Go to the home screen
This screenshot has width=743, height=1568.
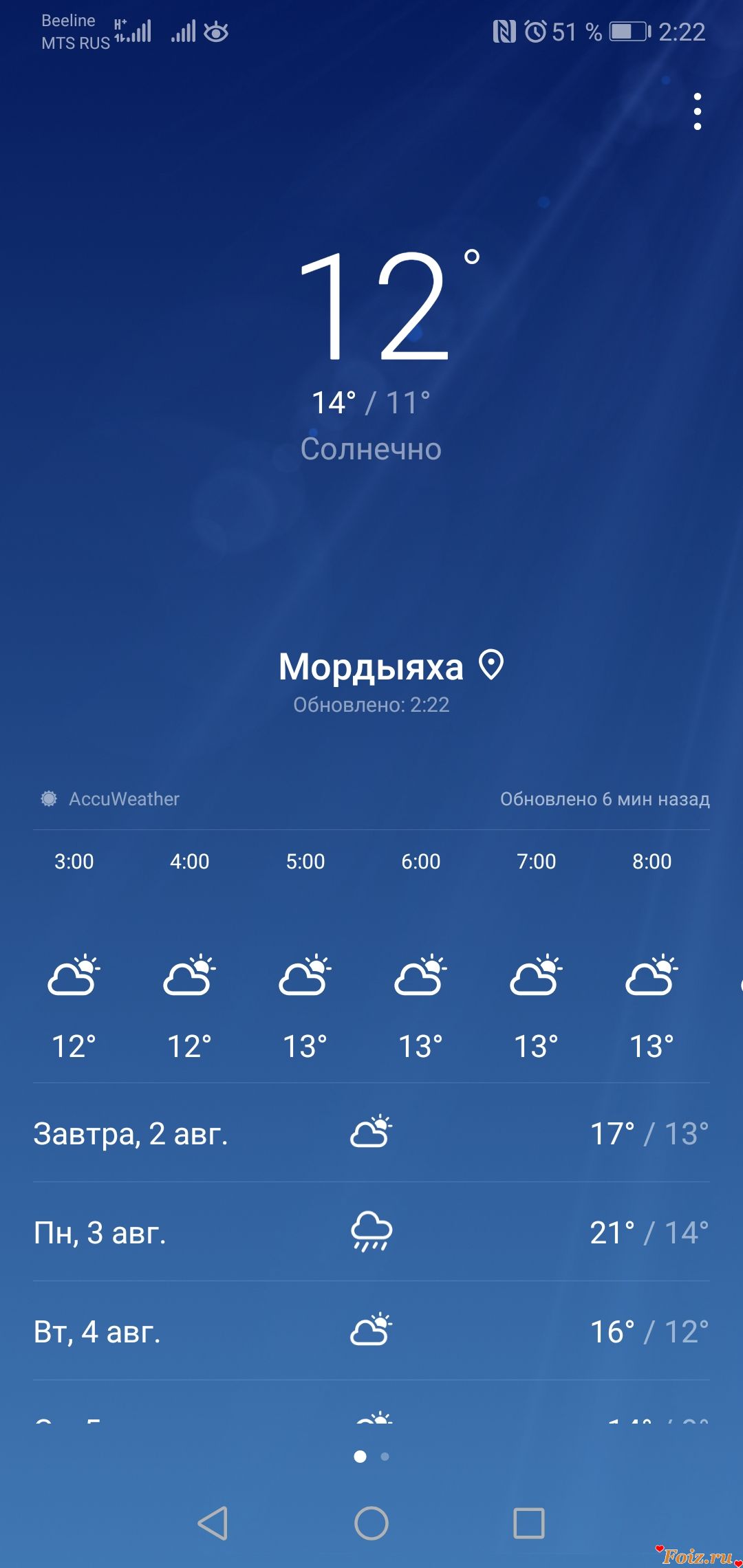coord(371,1523)
